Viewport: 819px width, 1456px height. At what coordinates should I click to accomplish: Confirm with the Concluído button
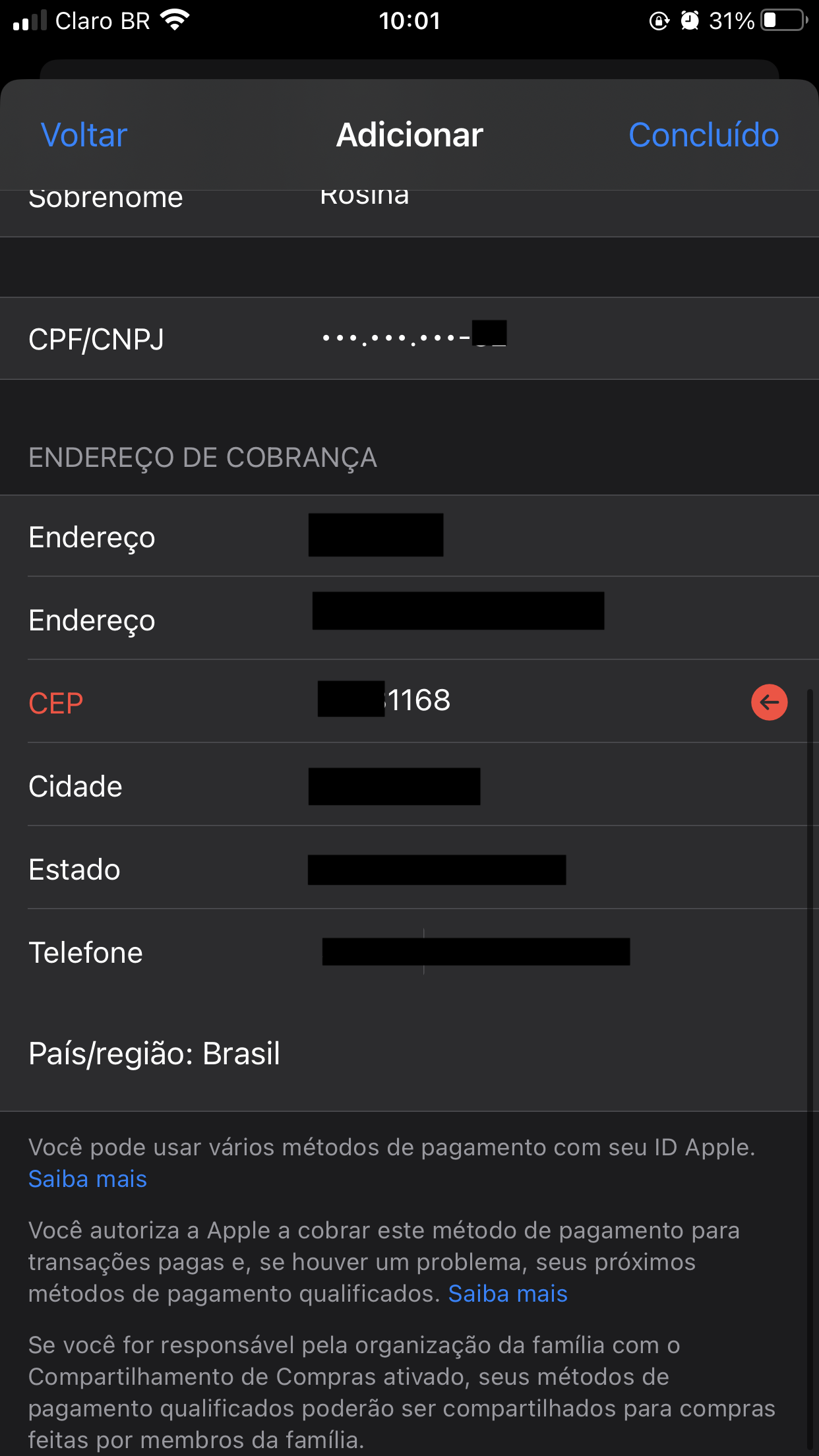704,135
